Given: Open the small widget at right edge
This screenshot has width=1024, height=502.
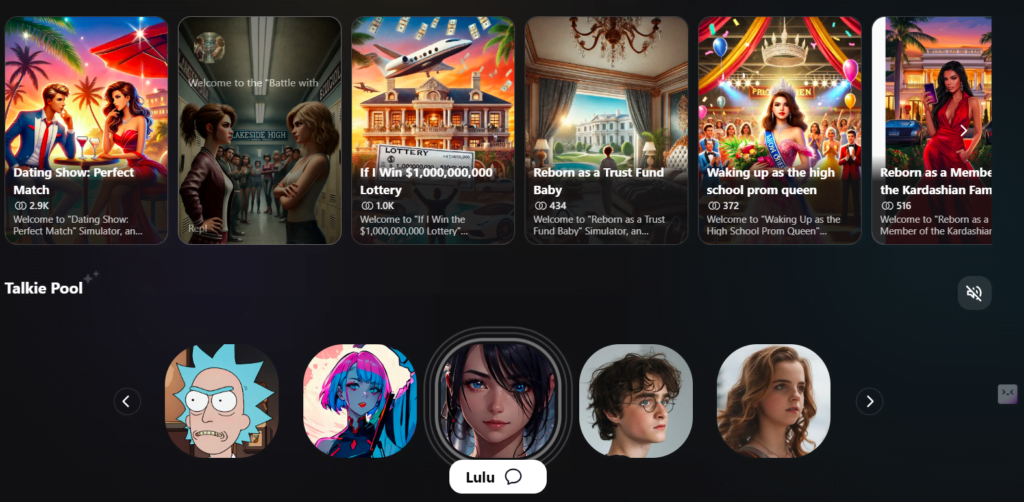Looking at the screenshot, I should [1007, 394].
